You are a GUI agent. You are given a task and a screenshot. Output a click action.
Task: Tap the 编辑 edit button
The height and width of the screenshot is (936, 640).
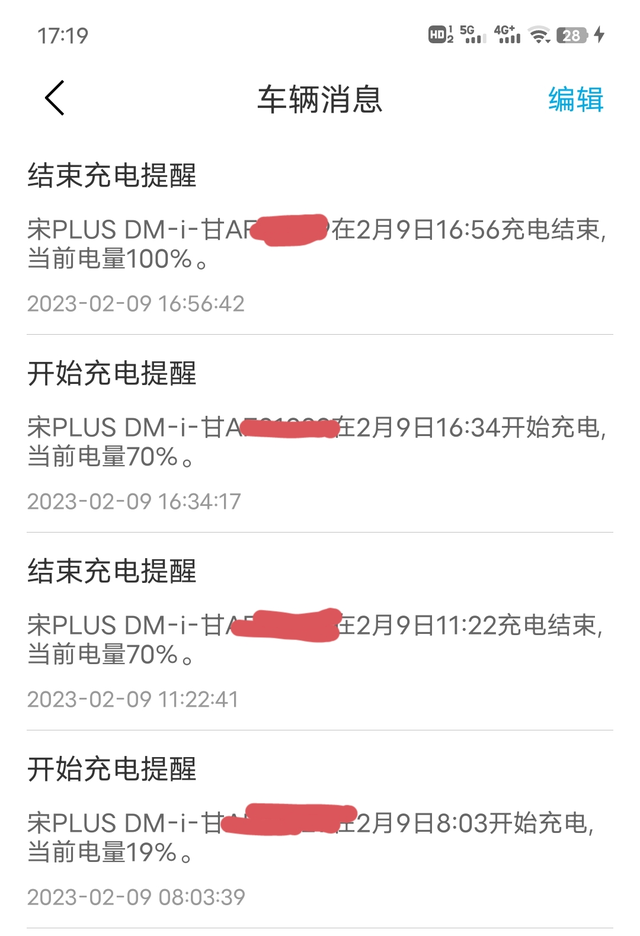pyautogui.click(x=575, y=99)
